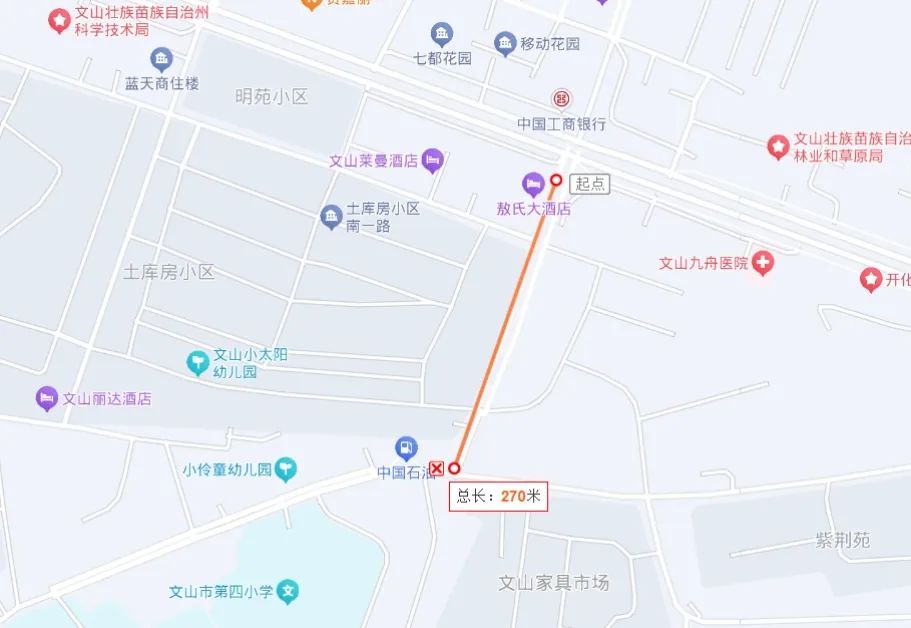The height and width of the screenshot is (628, 911).
Task: Select the 文山莱曼酒店 hotel marker
Action: [432, 159]
